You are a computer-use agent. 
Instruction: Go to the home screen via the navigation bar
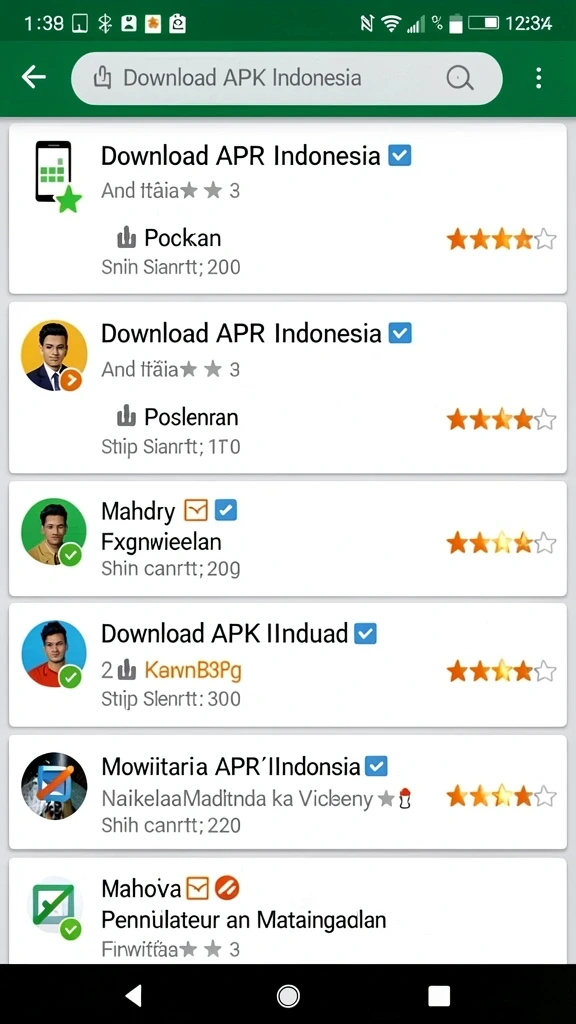click(287, 995)
